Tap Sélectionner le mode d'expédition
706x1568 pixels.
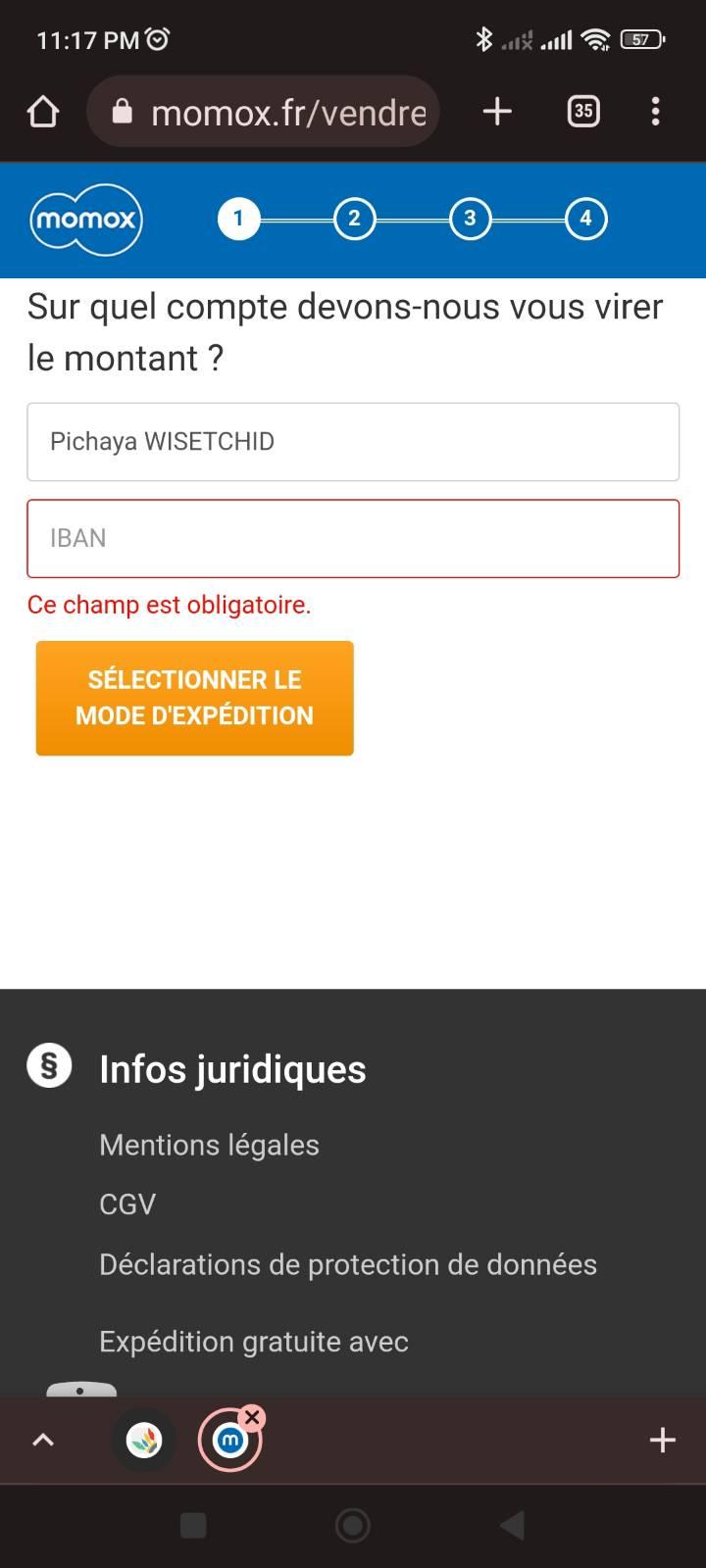pos(194,698)
